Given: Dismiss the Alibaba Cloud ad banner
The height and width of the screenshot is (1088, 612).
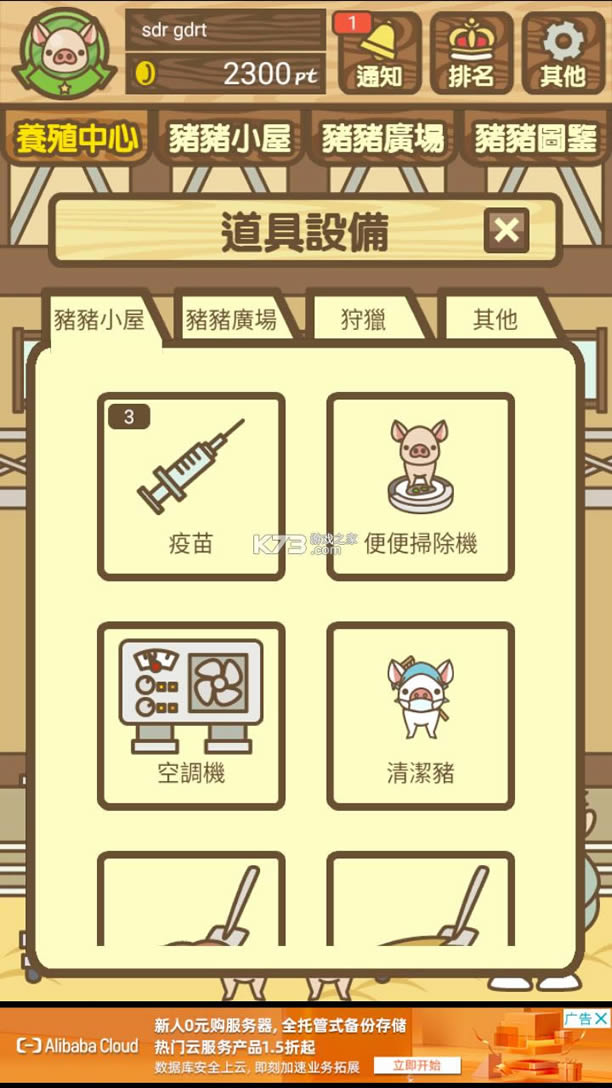Looking at the screenshot, I should pos(600,1019).
